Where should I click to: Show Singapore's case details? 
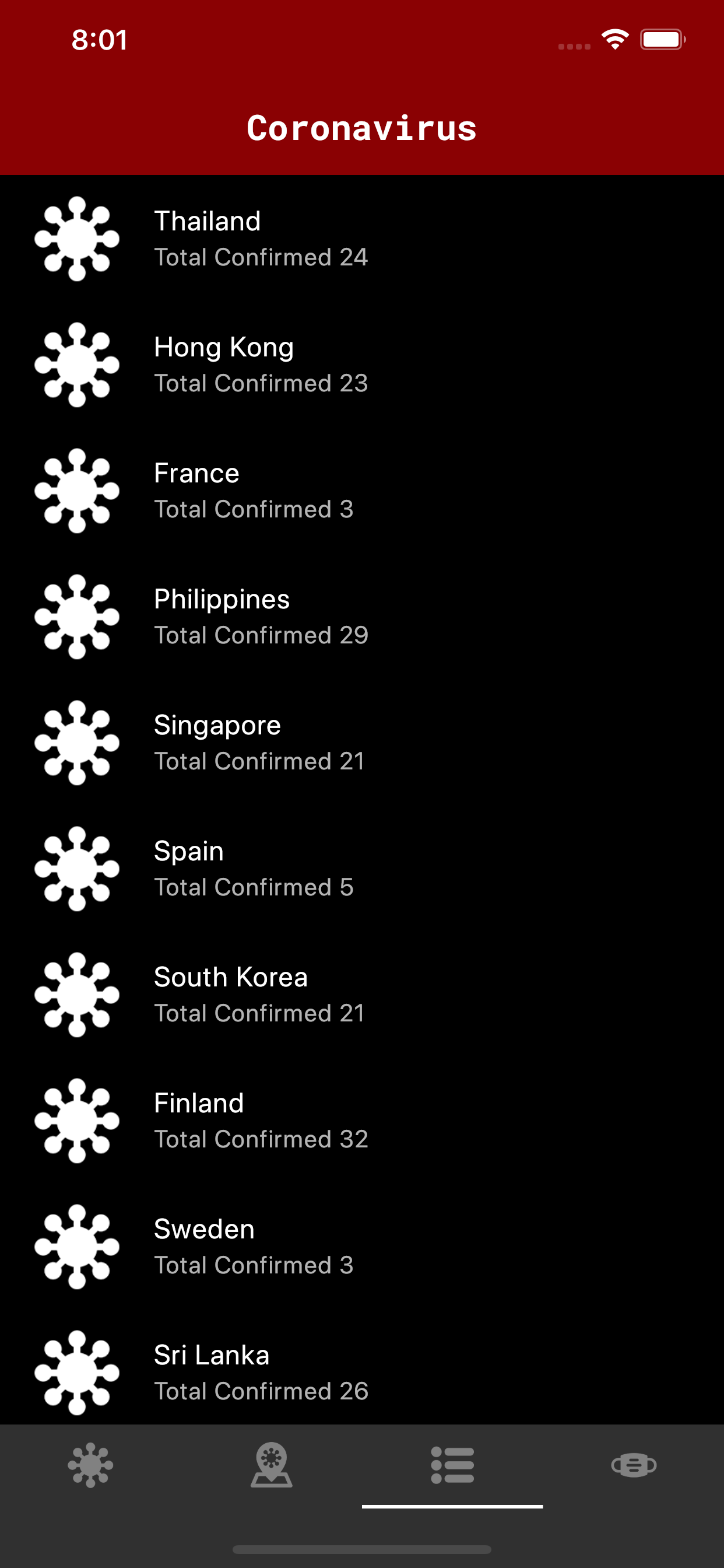[x=362, y=743]
